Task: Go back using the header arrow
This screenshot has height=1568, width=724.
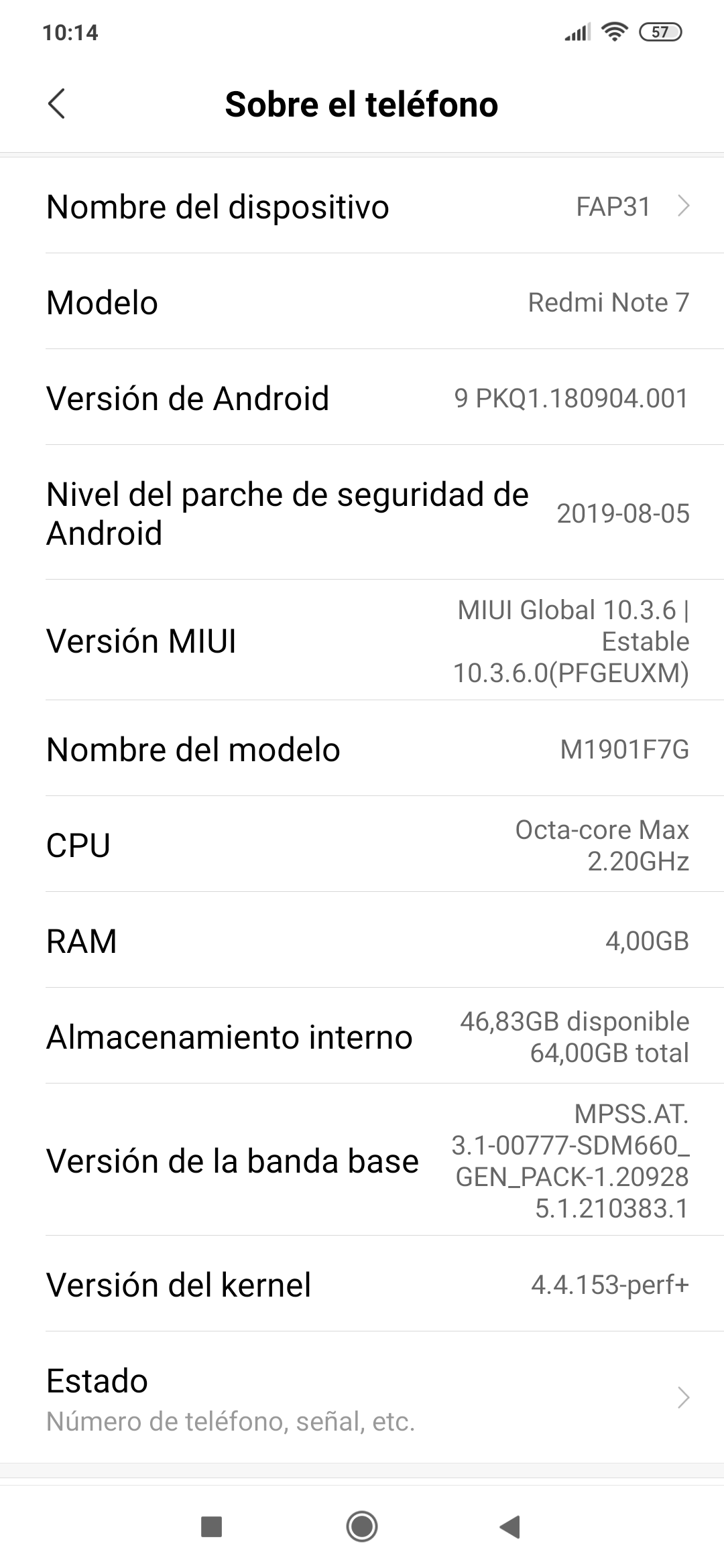Action: coord(57,104)
